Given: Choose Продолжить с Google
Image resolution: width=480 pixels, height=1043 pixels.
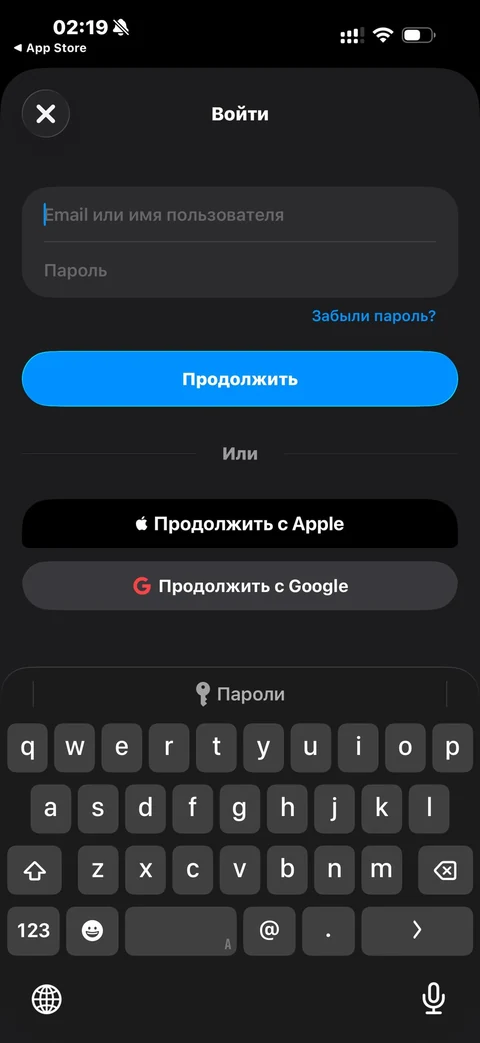Looking at the screenshot, I should pyautogui.click(x=240, y=586).
